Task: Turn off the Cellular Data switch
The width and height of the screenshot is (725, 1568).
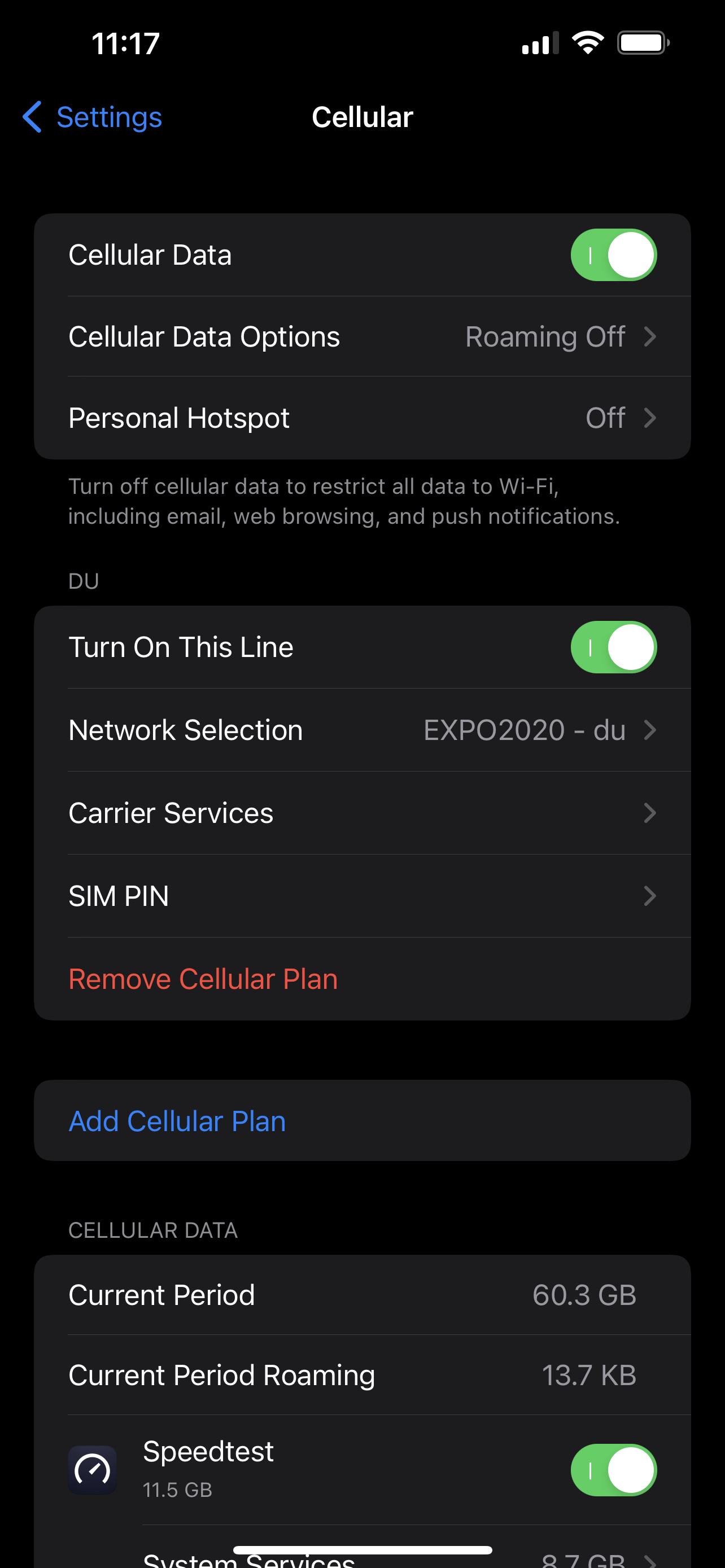Action: (613, 255)
